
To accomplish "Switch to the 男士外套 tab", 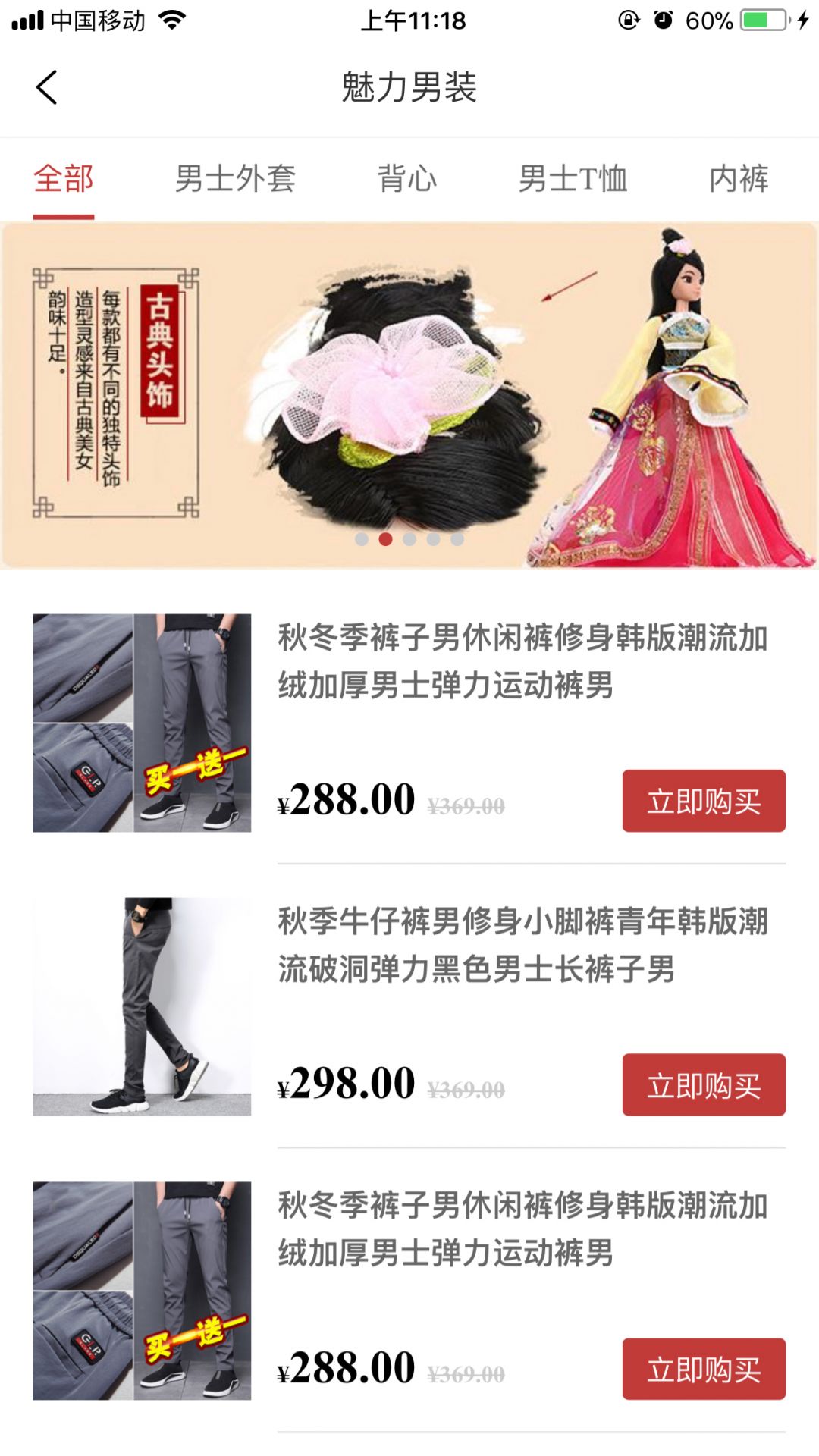I will point(235,179).
